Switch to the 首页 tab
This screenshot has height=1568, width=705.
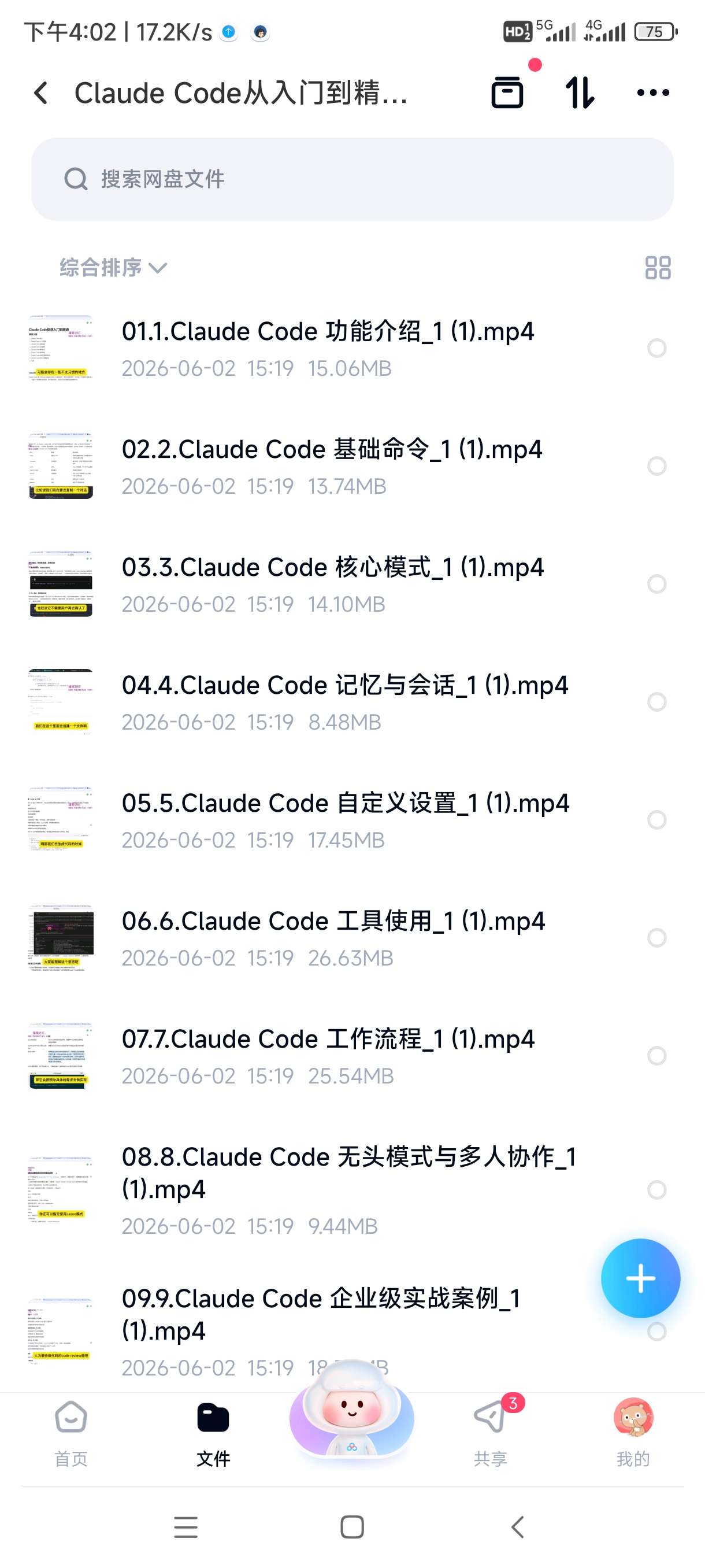(70, 1433)
